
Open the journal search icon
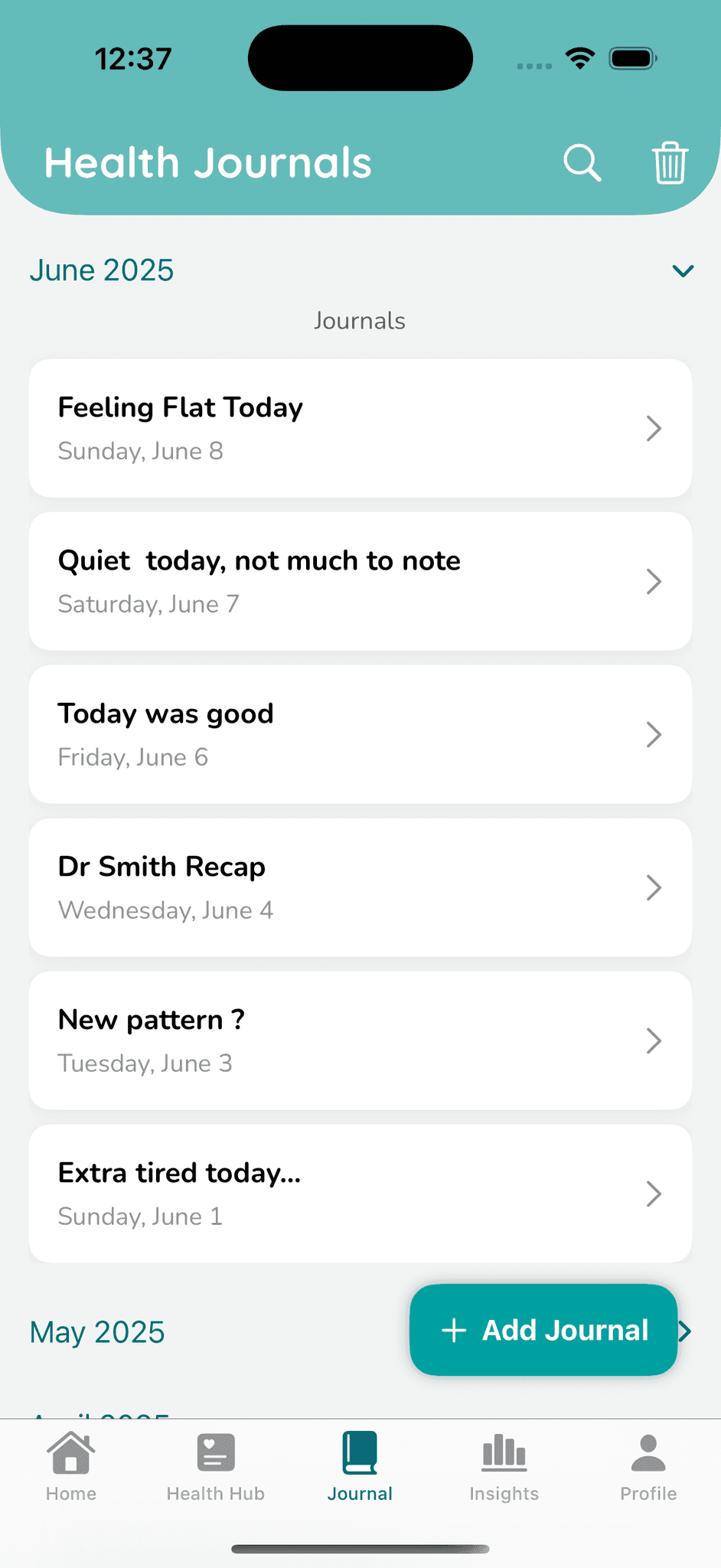(x=582, y=163)
